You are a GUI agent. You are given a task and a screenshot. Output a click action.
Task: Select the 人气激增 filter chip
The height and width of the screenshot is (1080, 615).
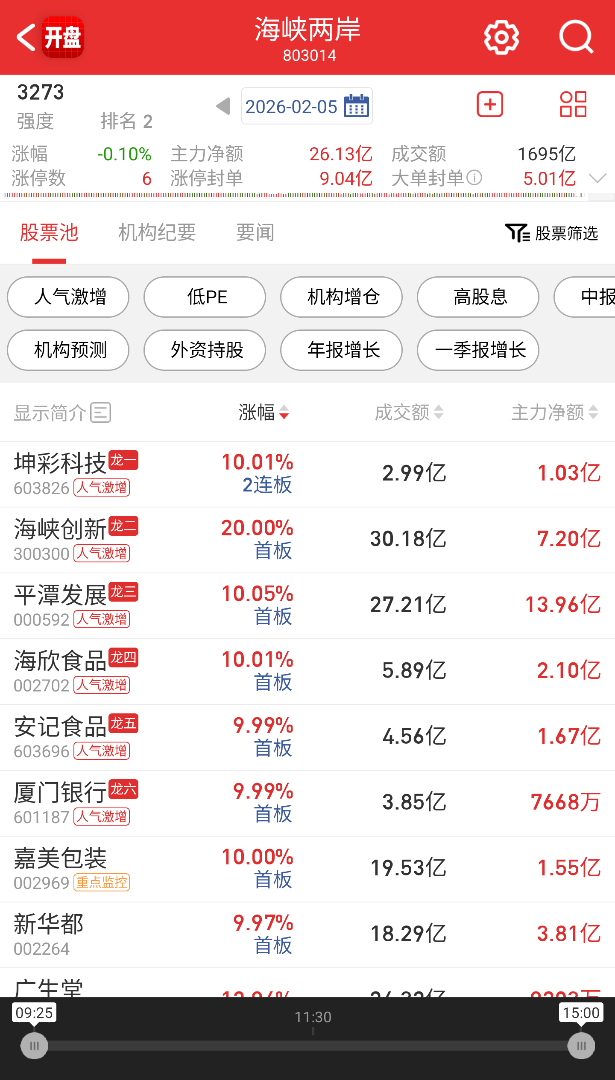point(68,297)
